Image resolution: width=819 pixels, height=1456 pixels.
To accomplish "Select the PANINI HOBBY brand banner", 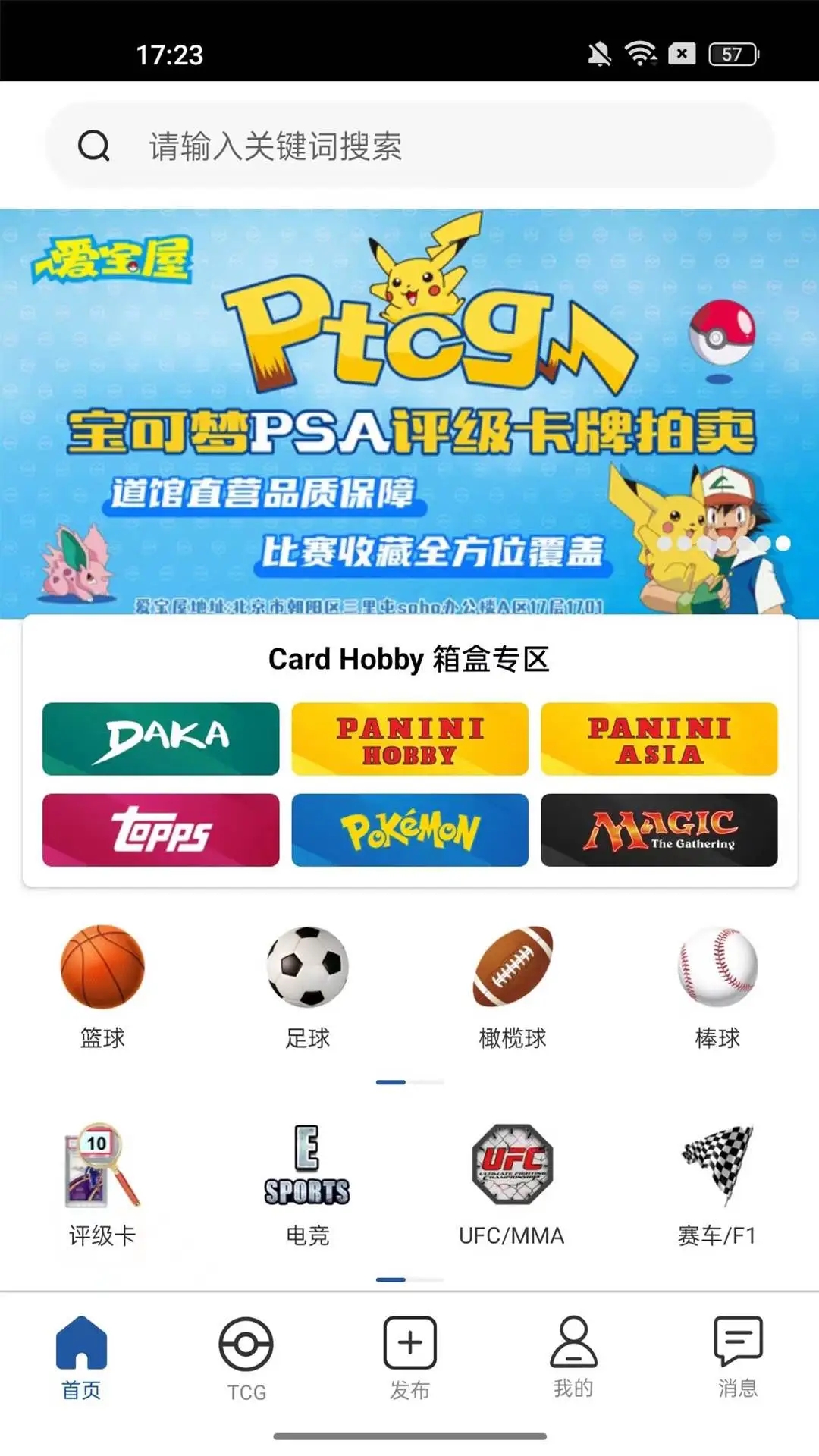I will tap(409, 739).
